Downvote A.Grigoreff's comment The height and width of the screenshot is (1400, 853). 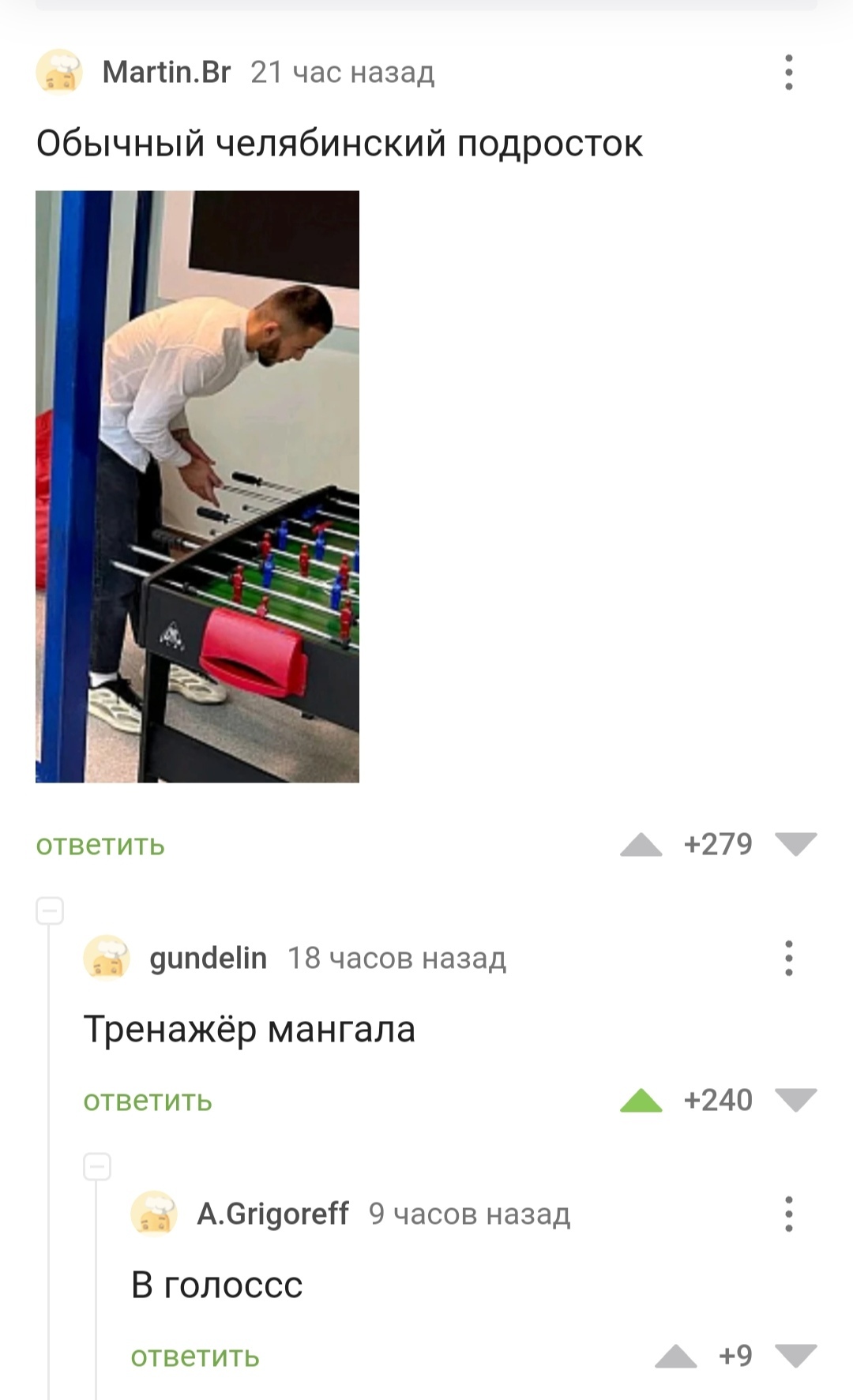(x=795, y=1357)
